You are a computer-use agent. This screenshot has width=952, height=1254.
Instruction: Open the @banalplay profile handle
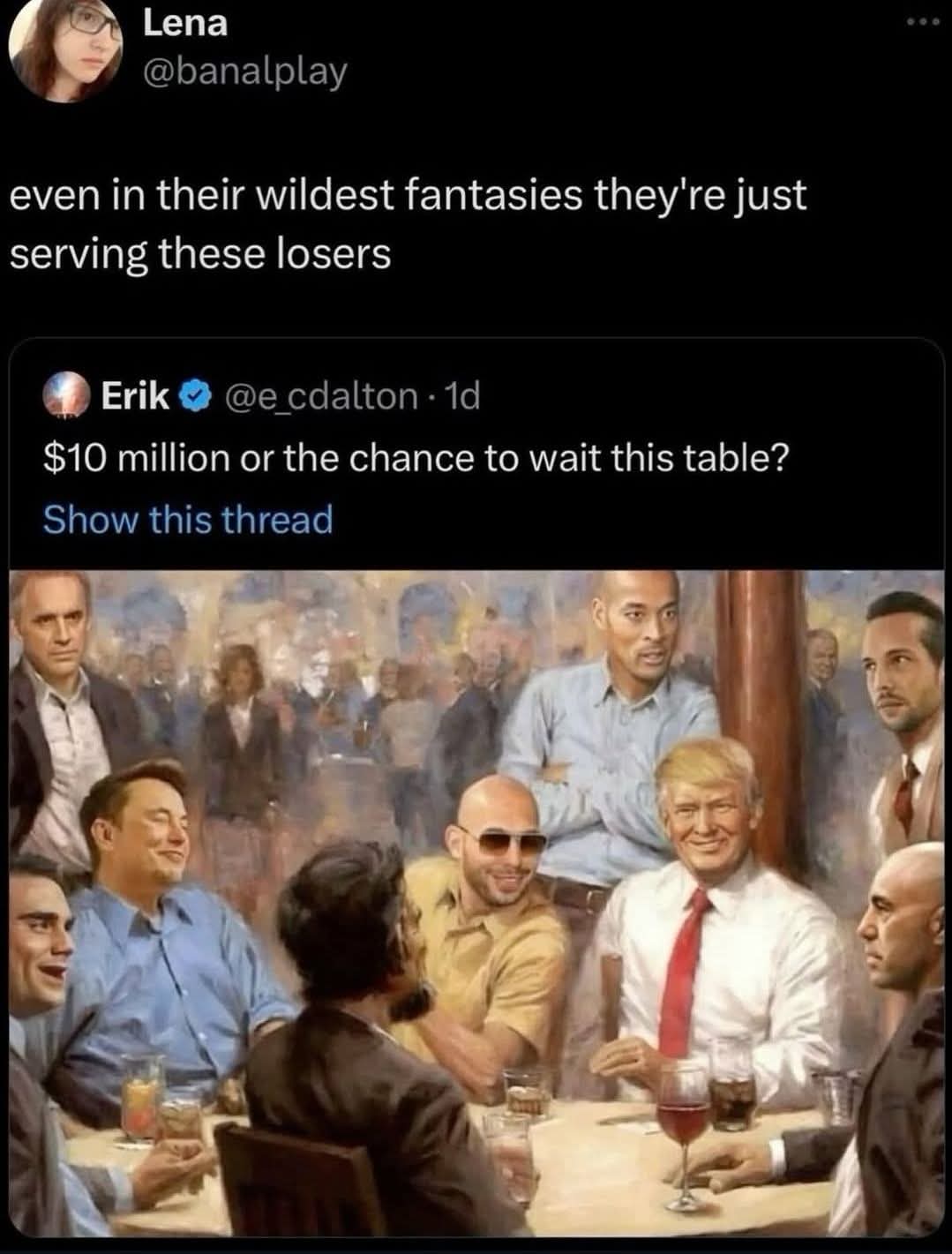245,72
